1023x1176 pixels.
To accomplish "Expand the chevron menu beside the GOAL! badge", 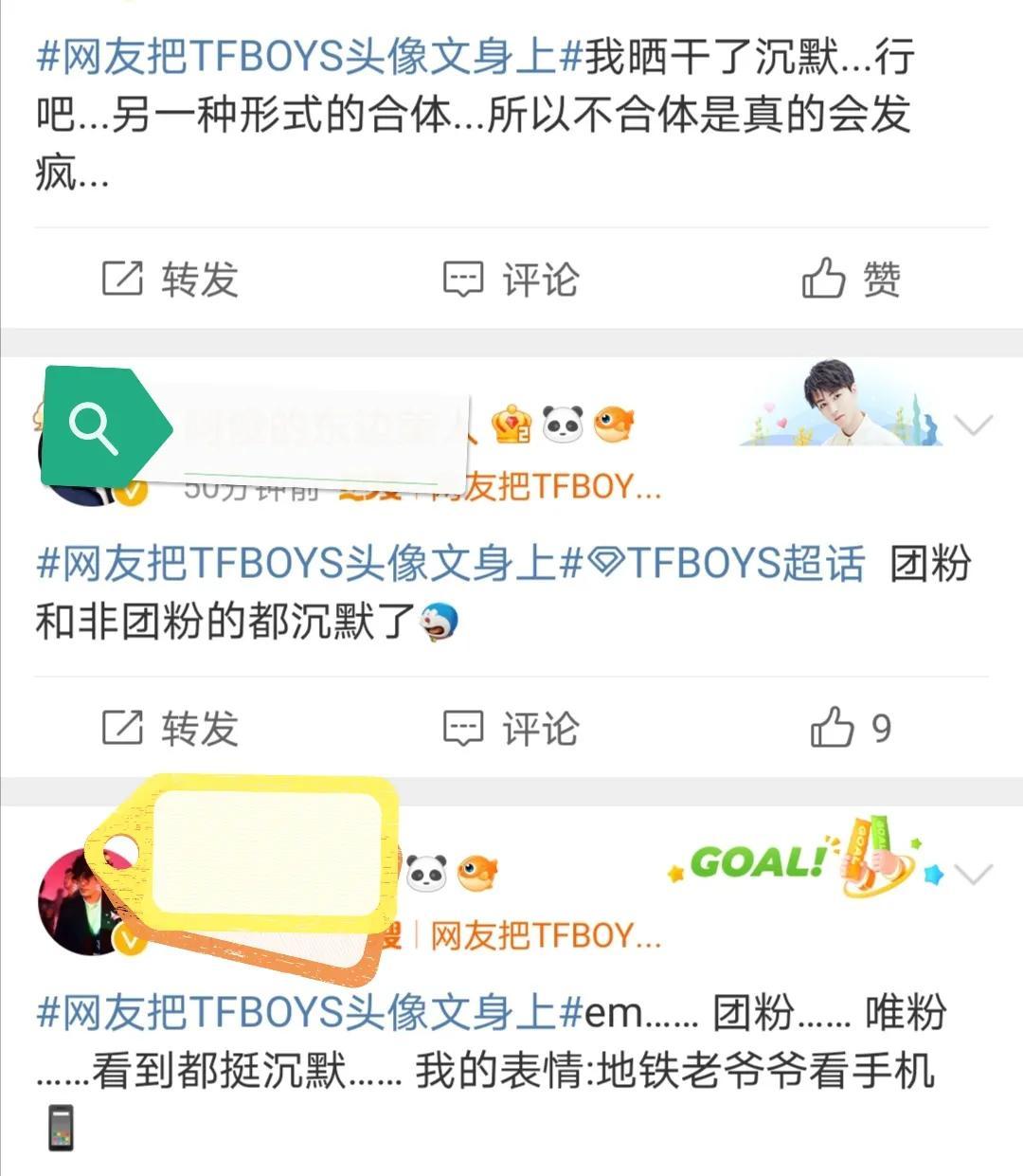I will (x=974, y=874).
